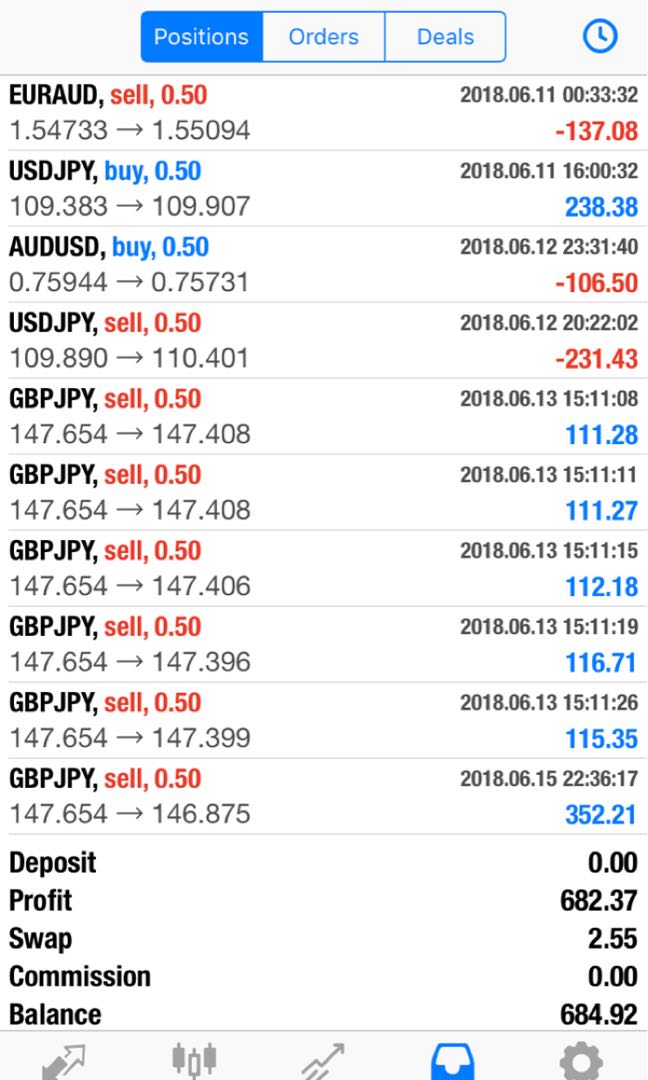The image size is (648, 1080).
Task: Go to the Chart tab with candlestick icon
Action: [x=194, y=1061]
